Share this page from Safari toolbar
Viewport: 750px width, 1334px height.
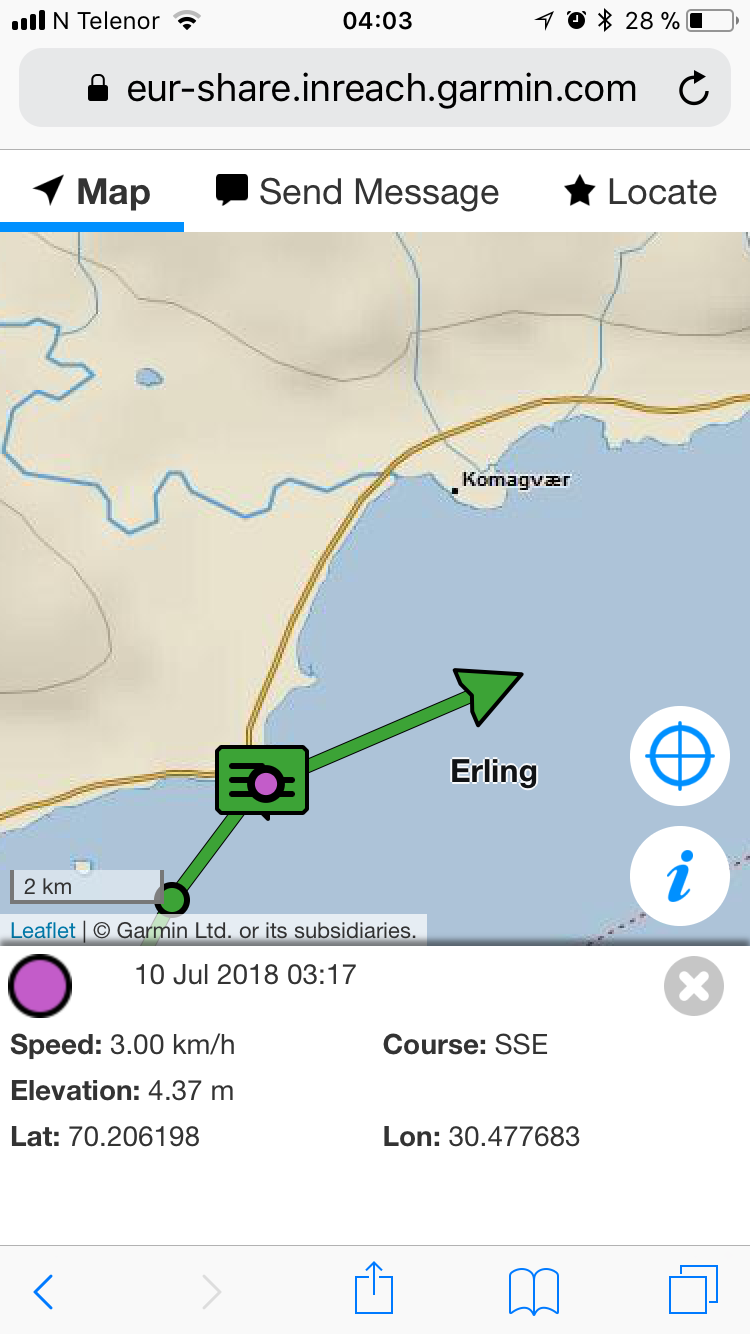[375, 1288]
